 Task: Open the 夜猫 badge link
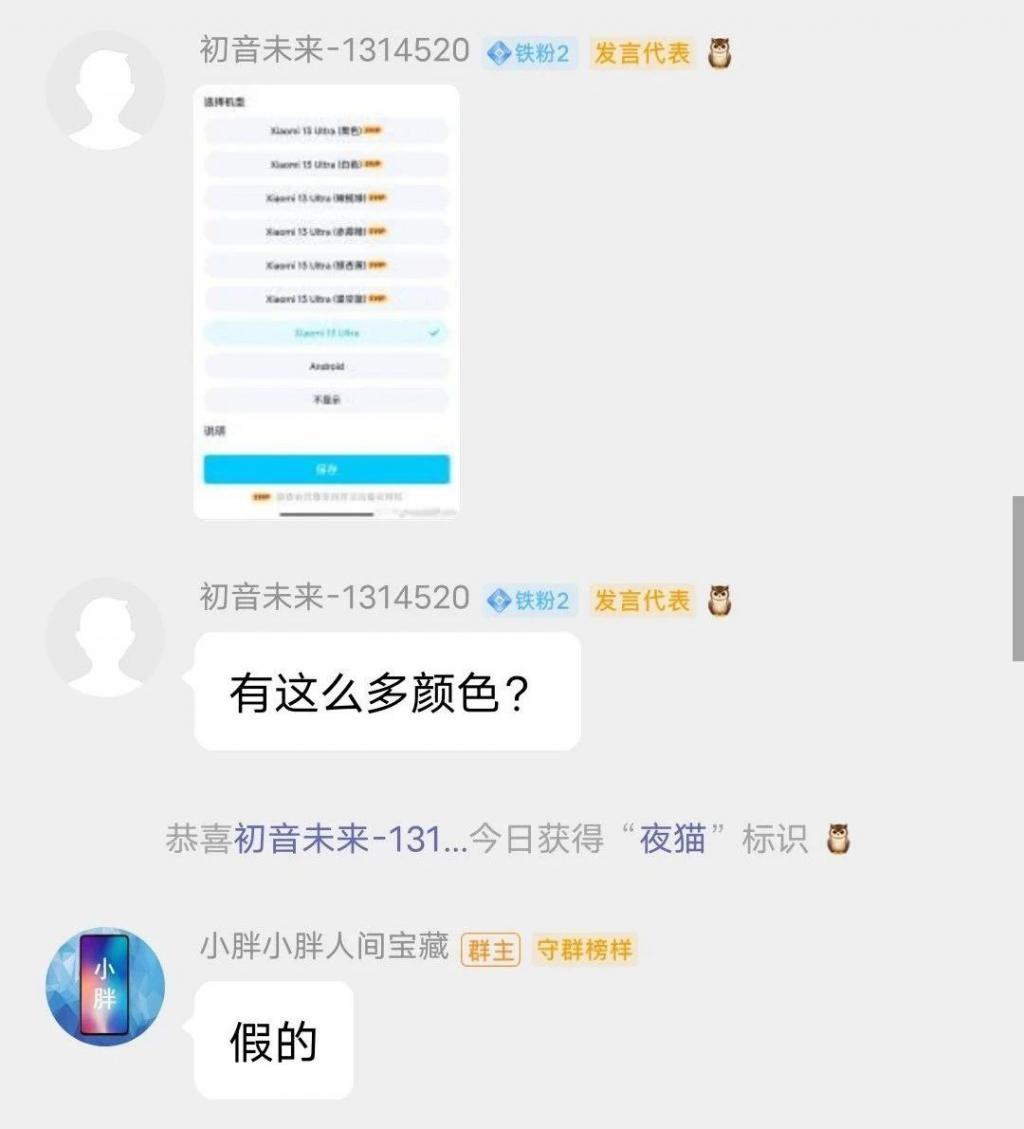pyautogui.click(x=673, y=839)
